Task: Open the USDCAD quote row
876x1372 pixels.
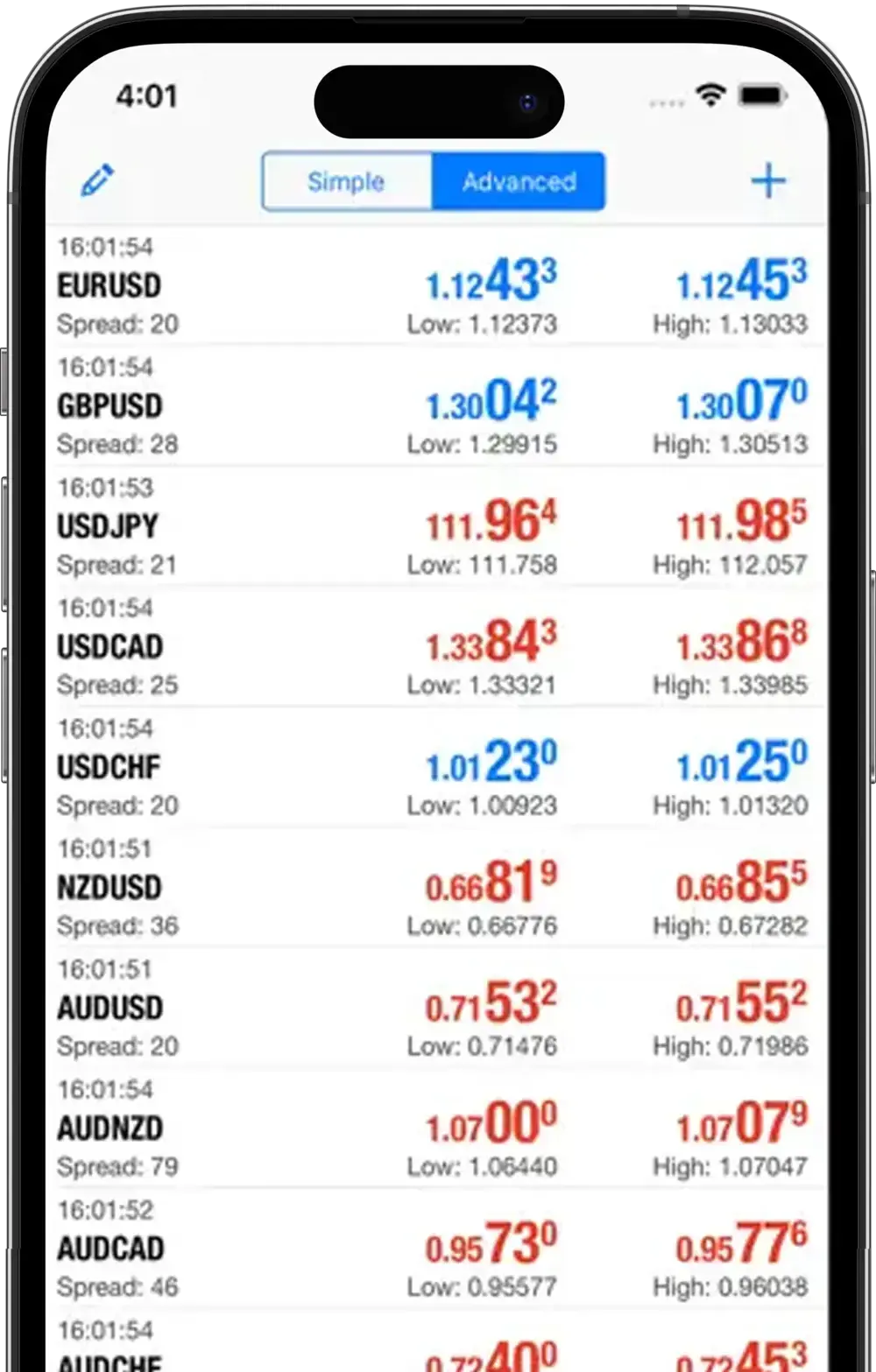Action: point(110,647)
